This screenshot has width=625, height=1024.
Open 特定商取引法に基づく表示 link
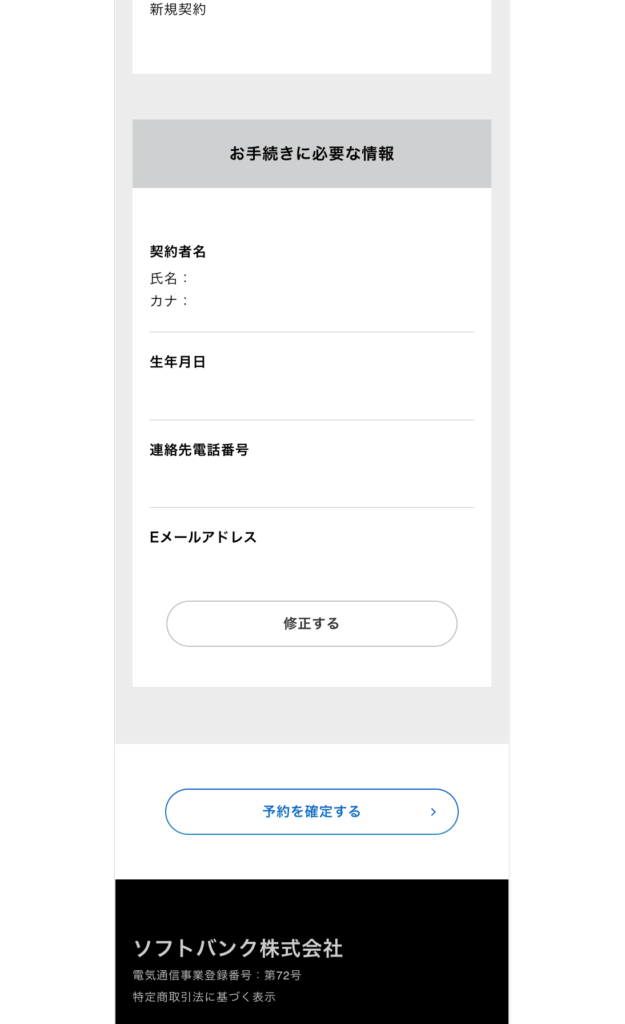coord(204,997)
